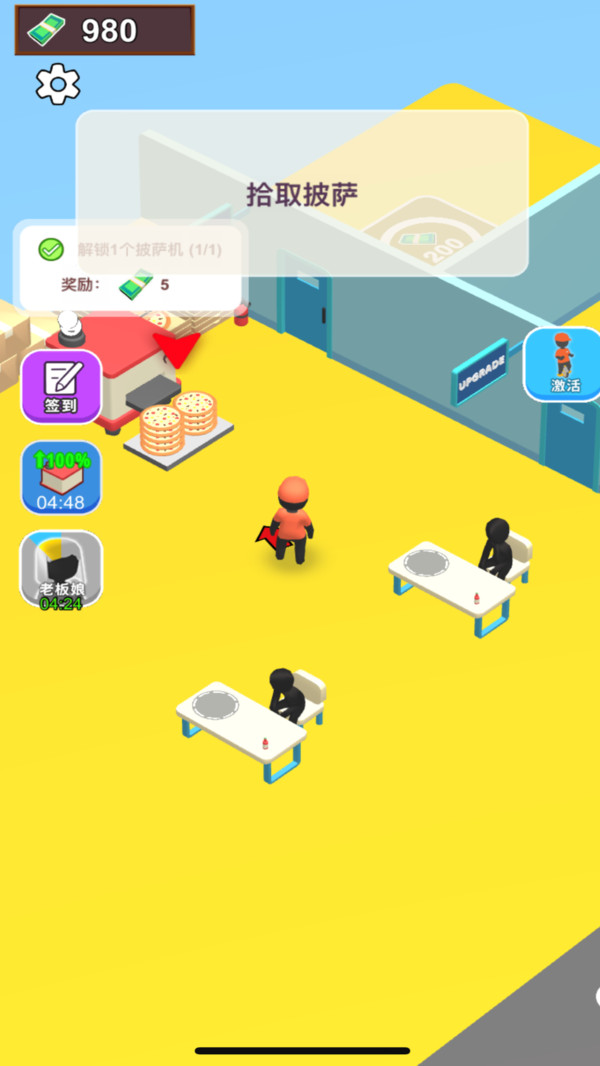This screenshot has width=600, height=1066.
Task: Claim the unlocked pizza machine quest reward
Action: pos(130,266)
